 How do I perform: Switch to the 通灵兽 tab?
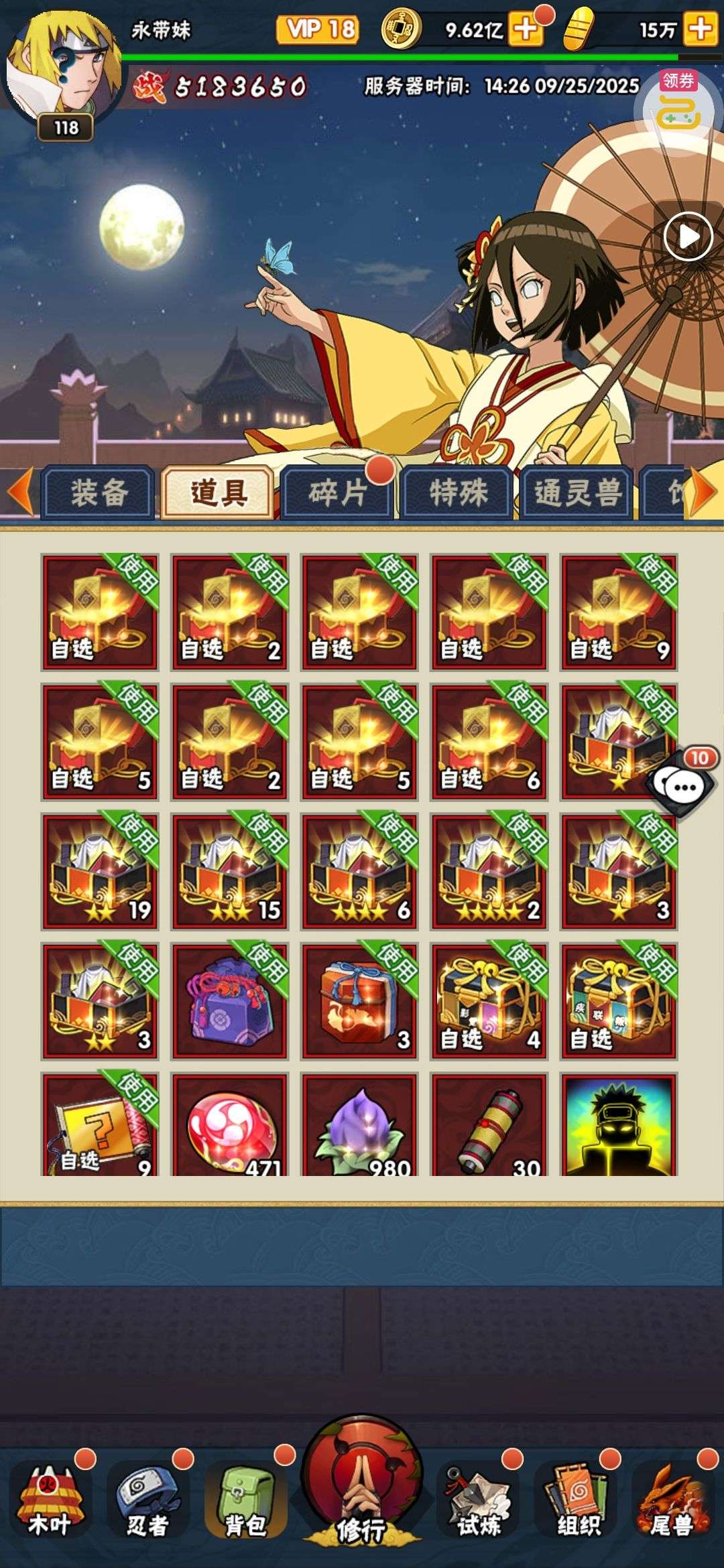(x=577, y=493)
